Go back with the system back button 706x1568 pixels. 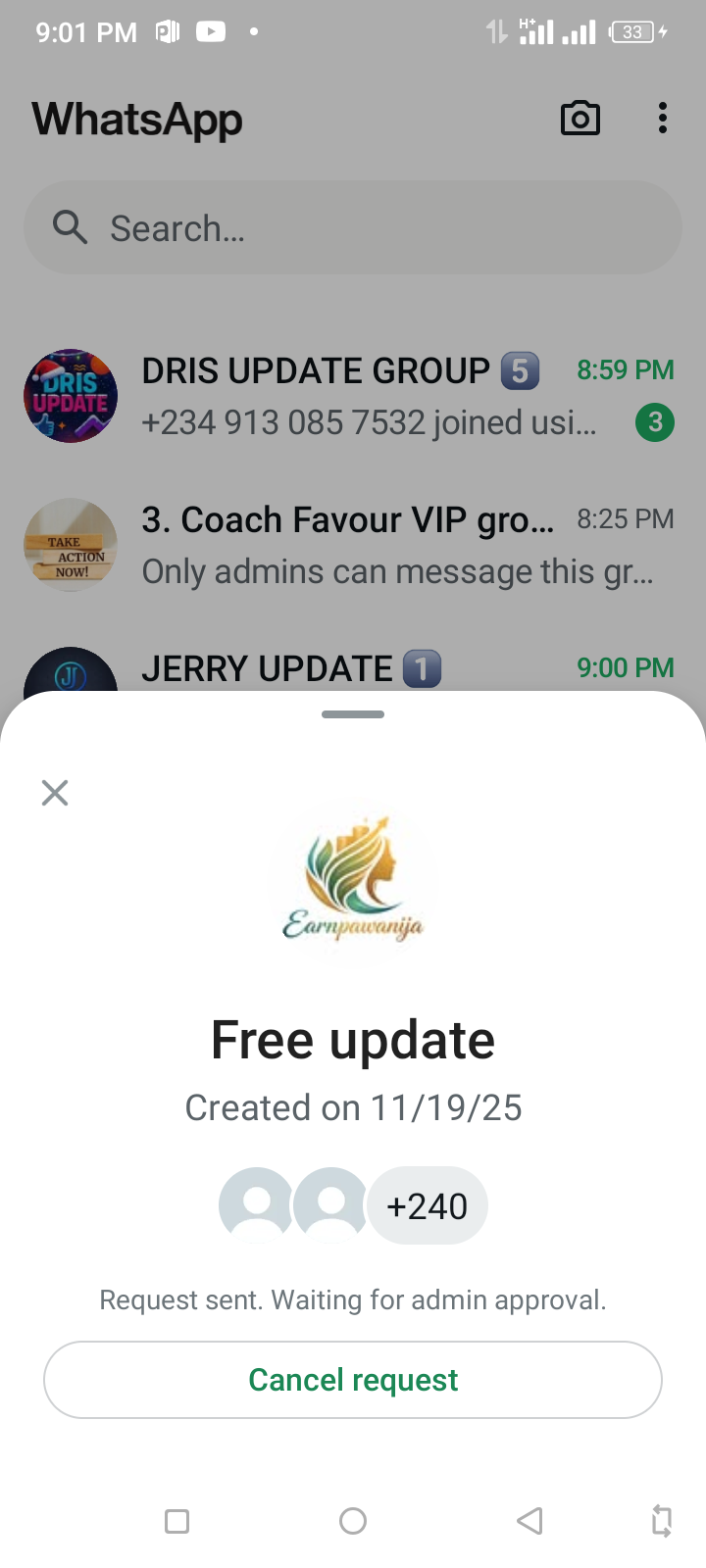tap(529, 1521)
